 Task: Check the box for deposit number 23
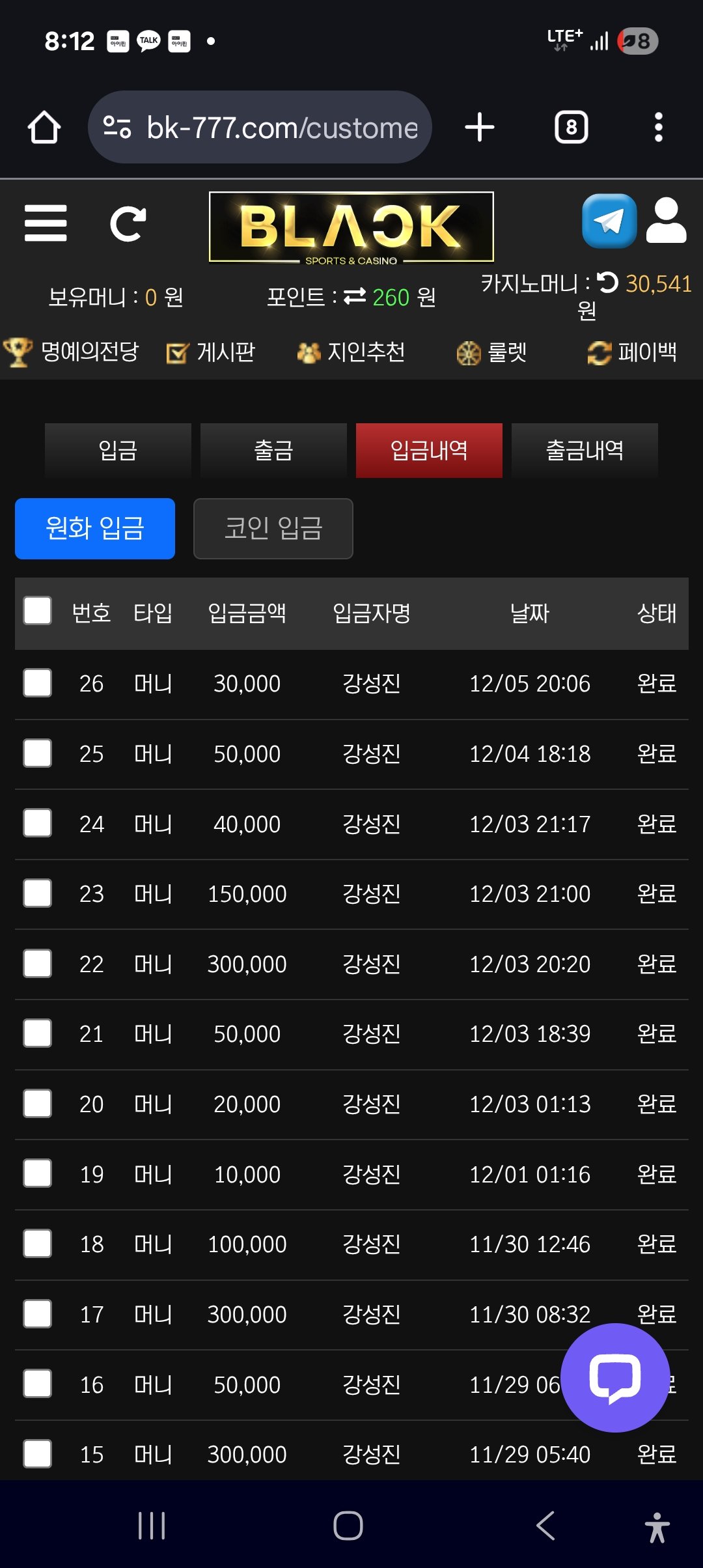(38, 893)
